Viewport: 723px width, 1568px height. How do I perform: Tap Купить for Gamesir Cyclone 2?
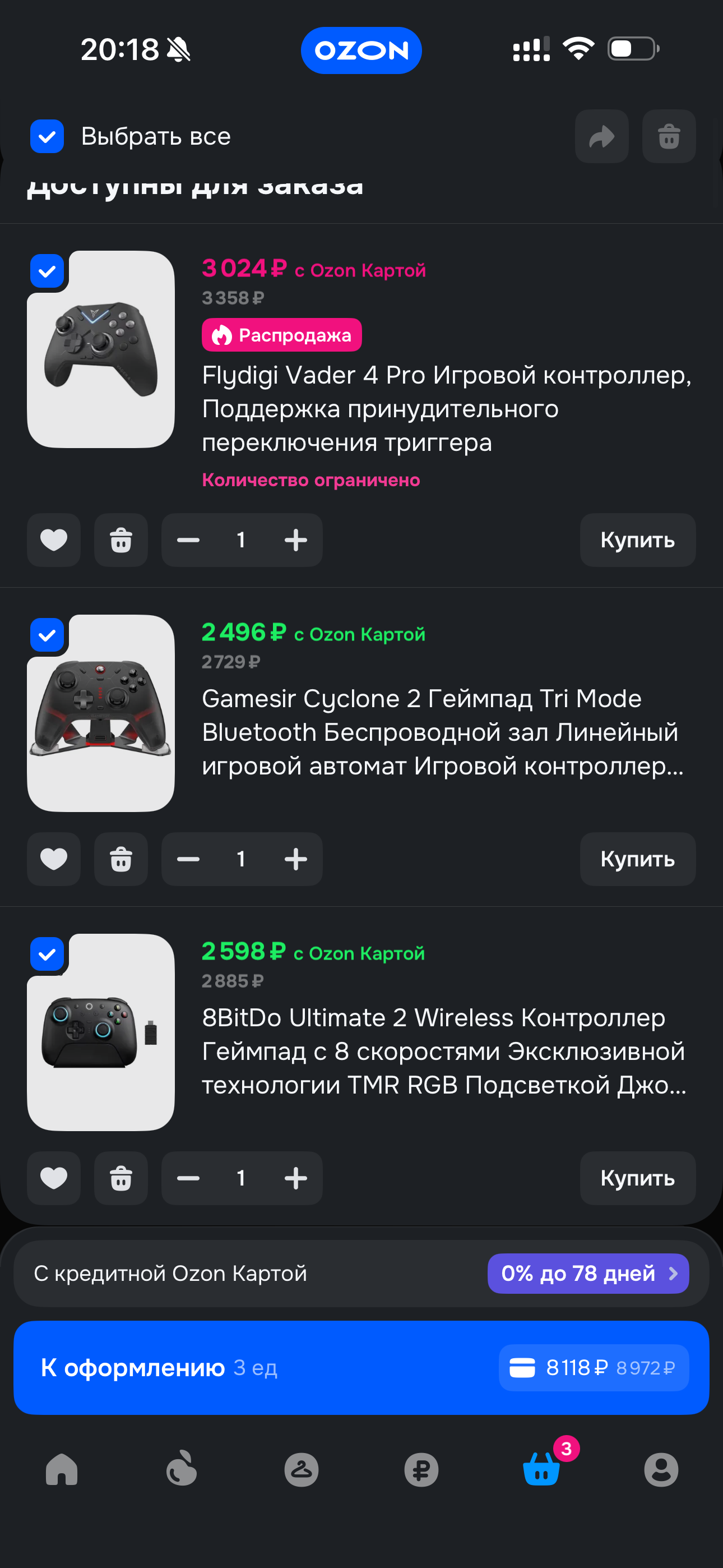pos(637,859)
